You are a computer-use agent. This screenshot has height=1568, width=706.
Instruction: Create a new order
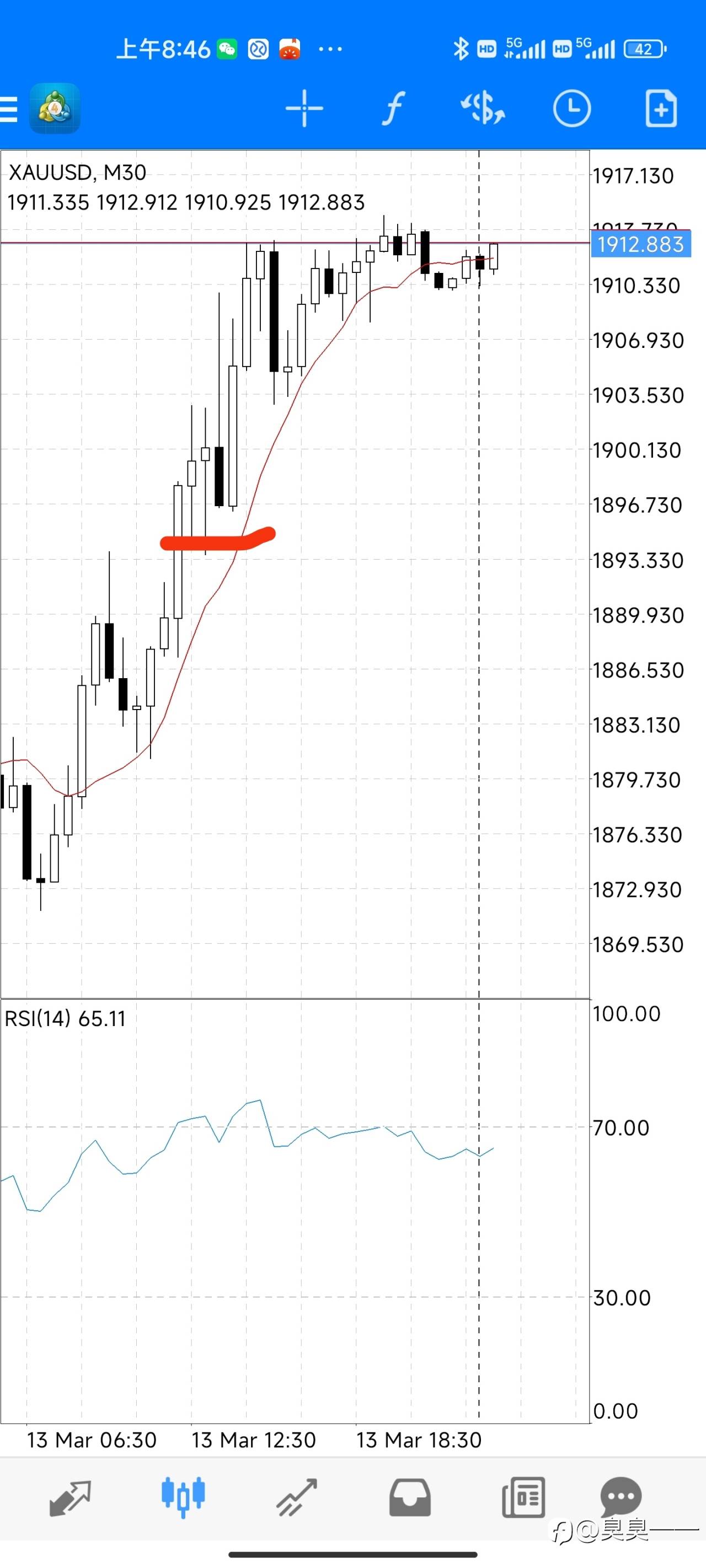[660, 109]
